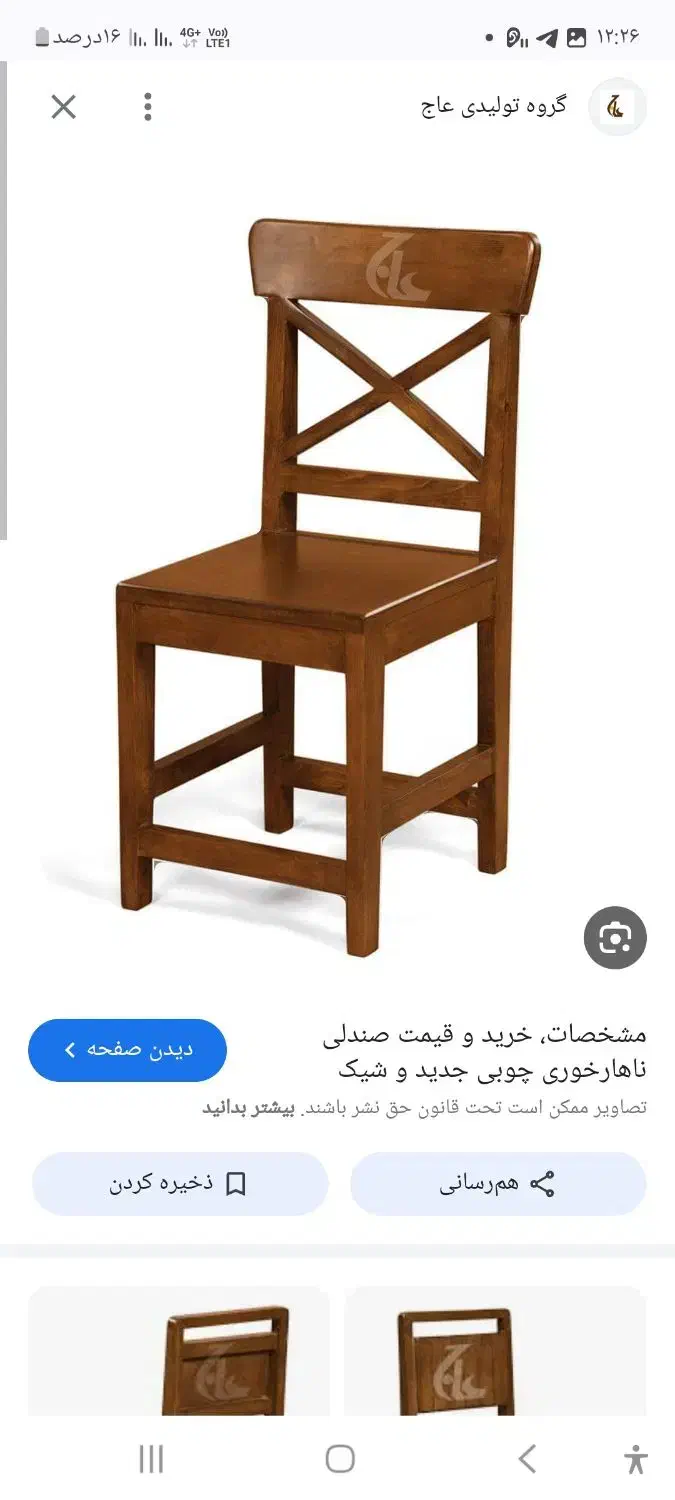675x1500 pixels.
Task: Search this chair image with Lens
Action: (x=615, y=938)
